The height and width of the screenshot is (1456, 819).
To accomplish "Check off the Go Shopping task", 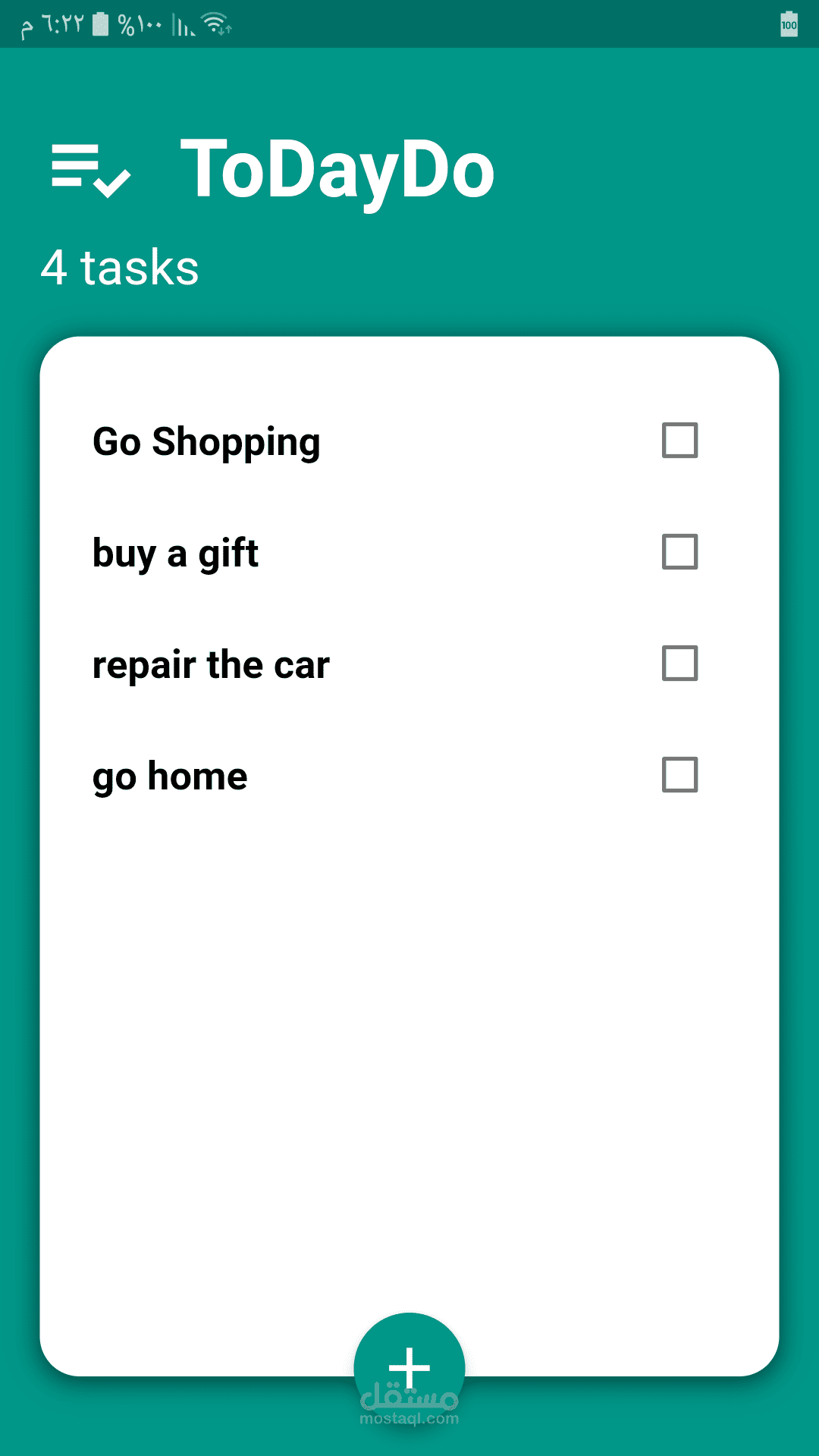I will [x=679, y=441].
